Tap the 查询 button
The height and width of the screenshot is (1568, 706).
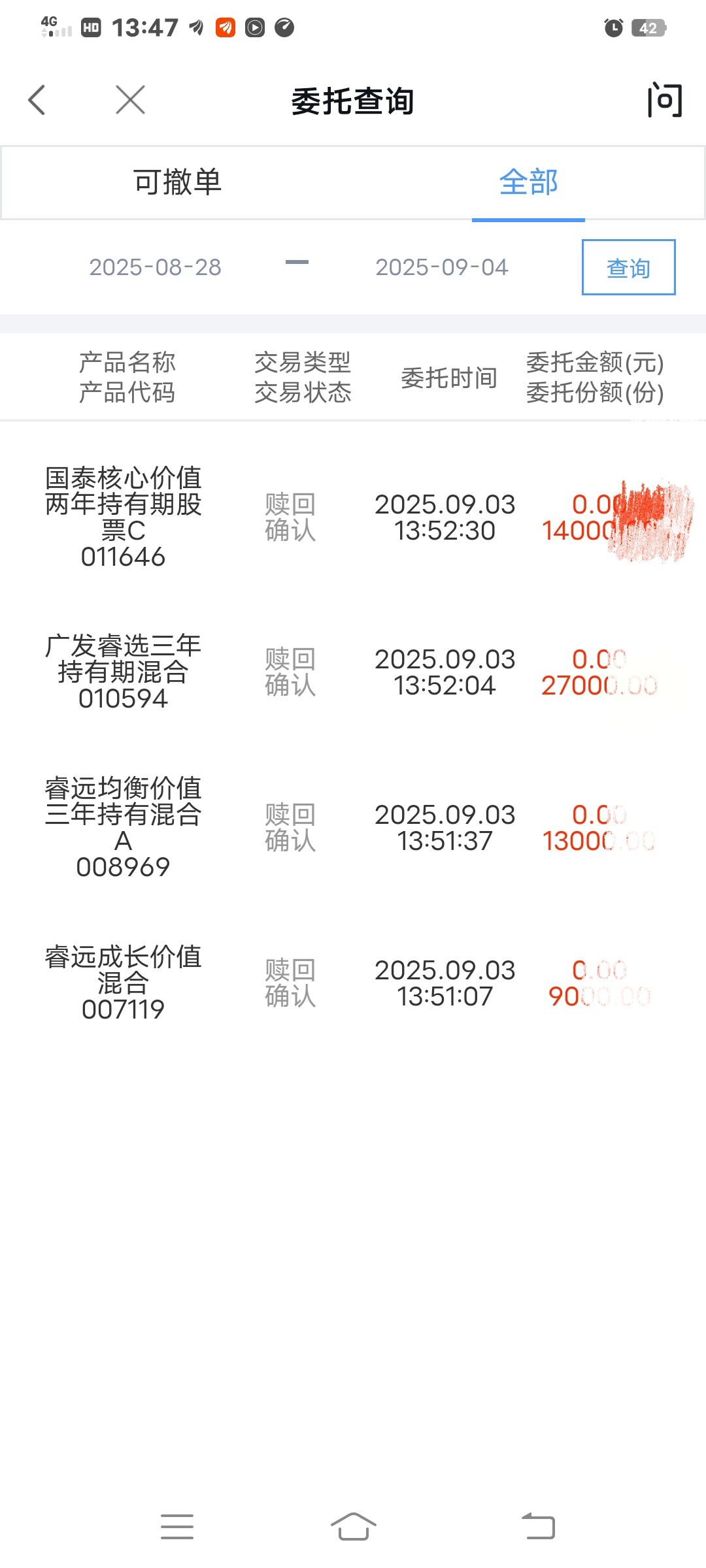tap(628, 267)
